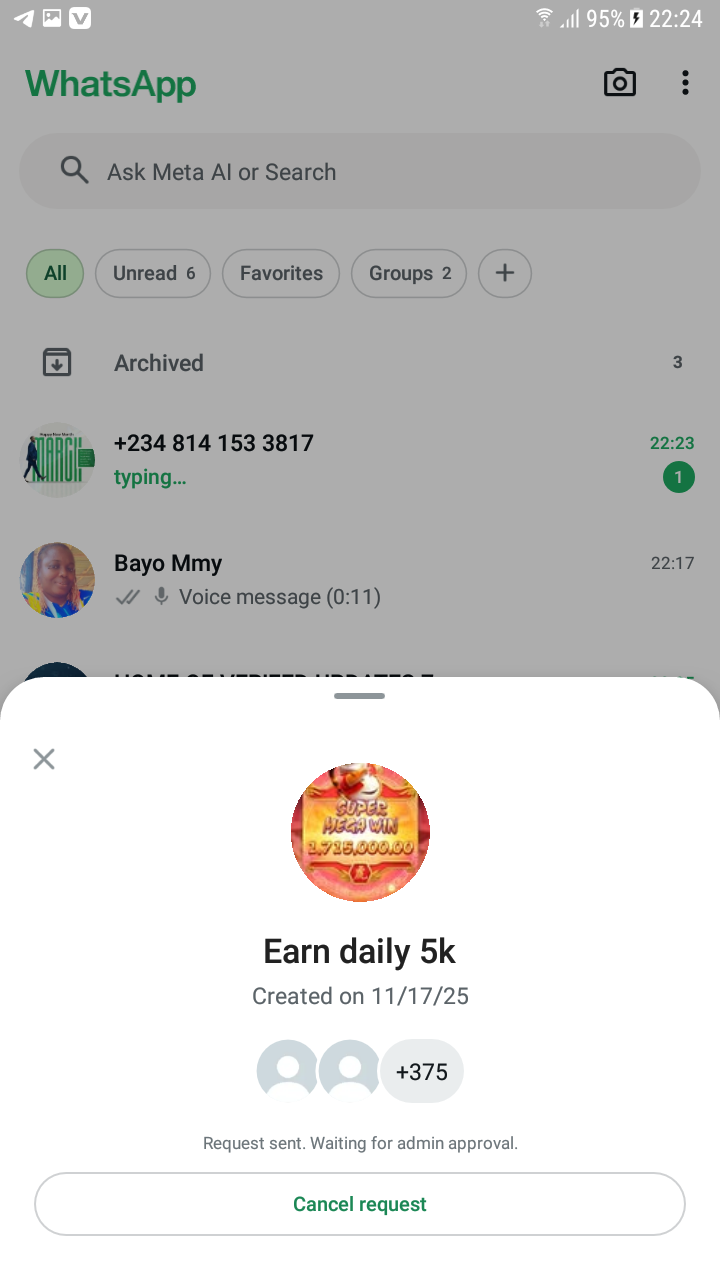
Task: Open the chat with +234 814 153 3817
Action: point(360,460)
